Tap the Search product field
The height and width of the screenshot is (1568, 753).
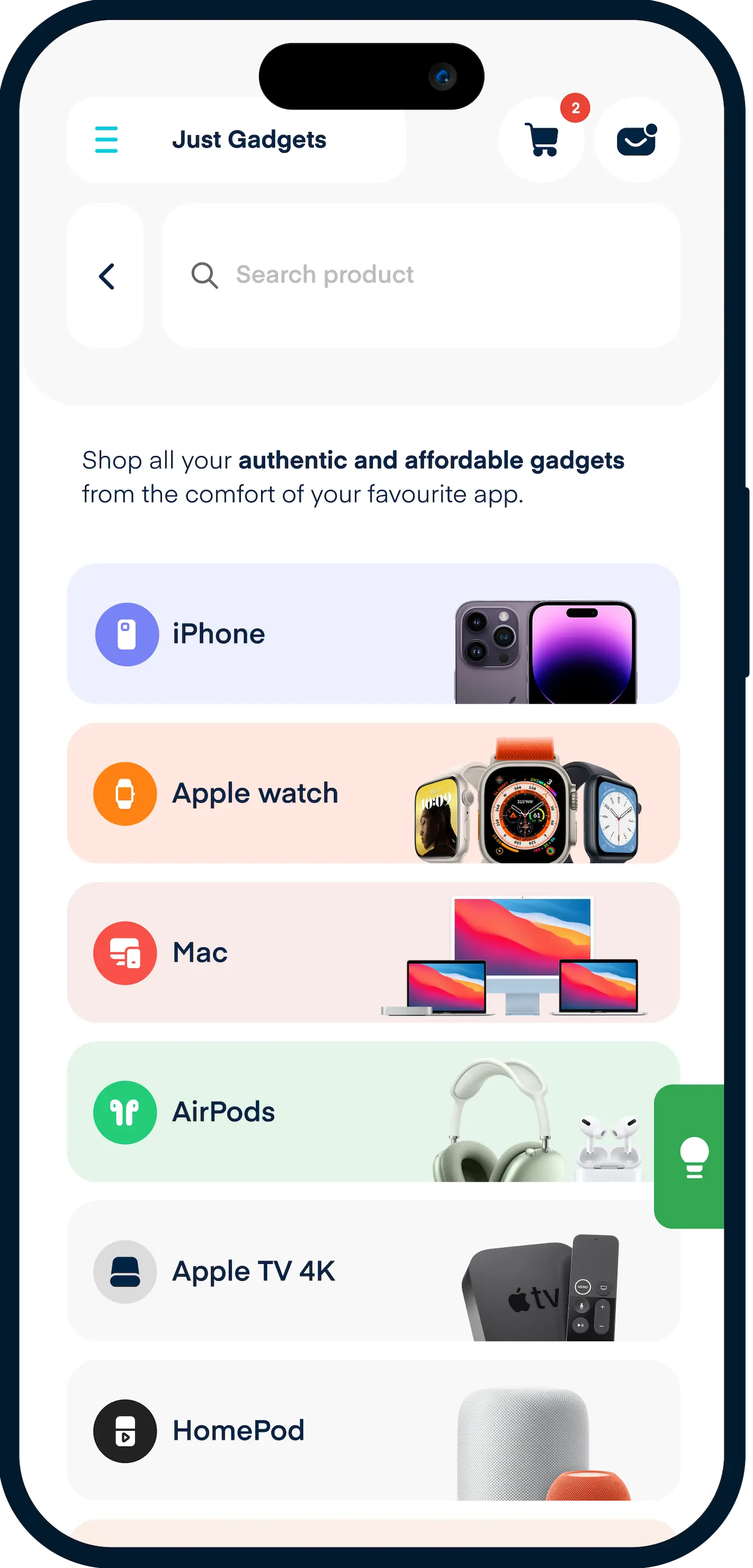pos(420,275)
